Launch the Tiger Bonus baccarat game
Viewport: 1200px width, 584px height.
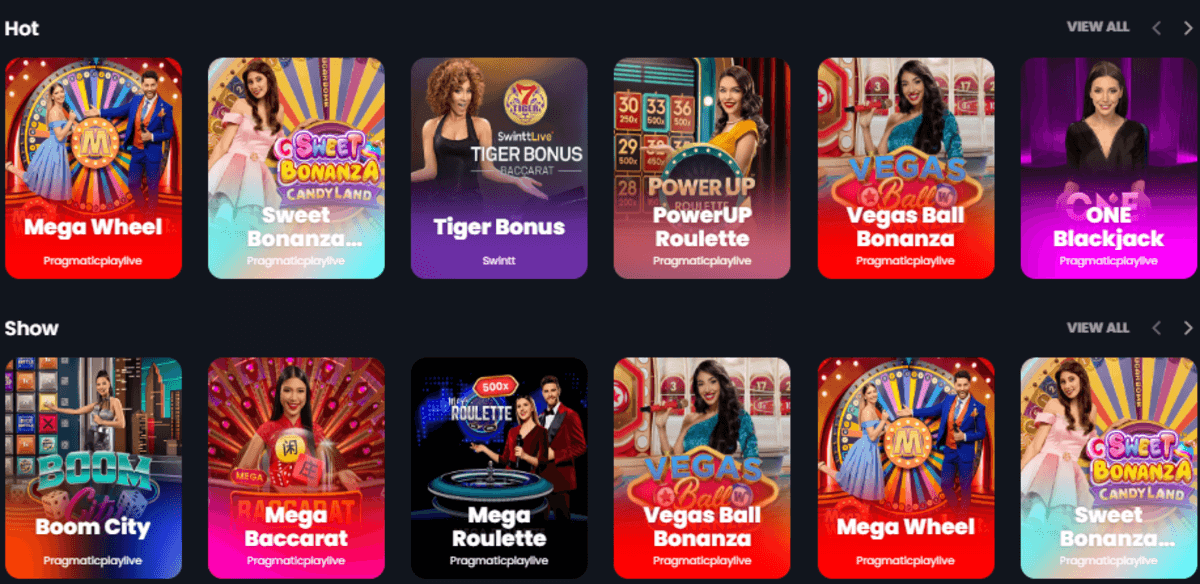[499, 167]
